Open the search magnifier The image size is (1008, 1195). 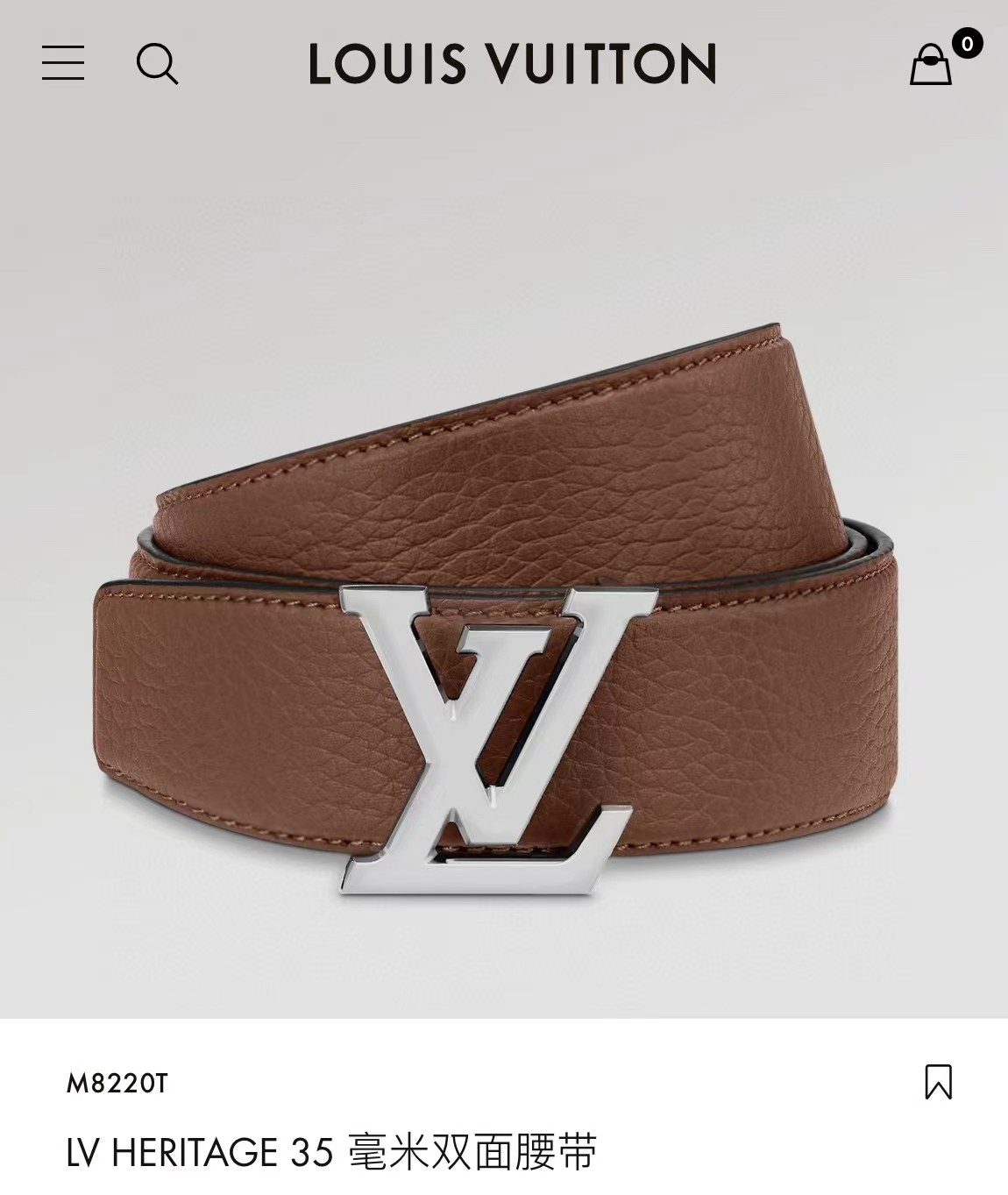tap(157, 64)
